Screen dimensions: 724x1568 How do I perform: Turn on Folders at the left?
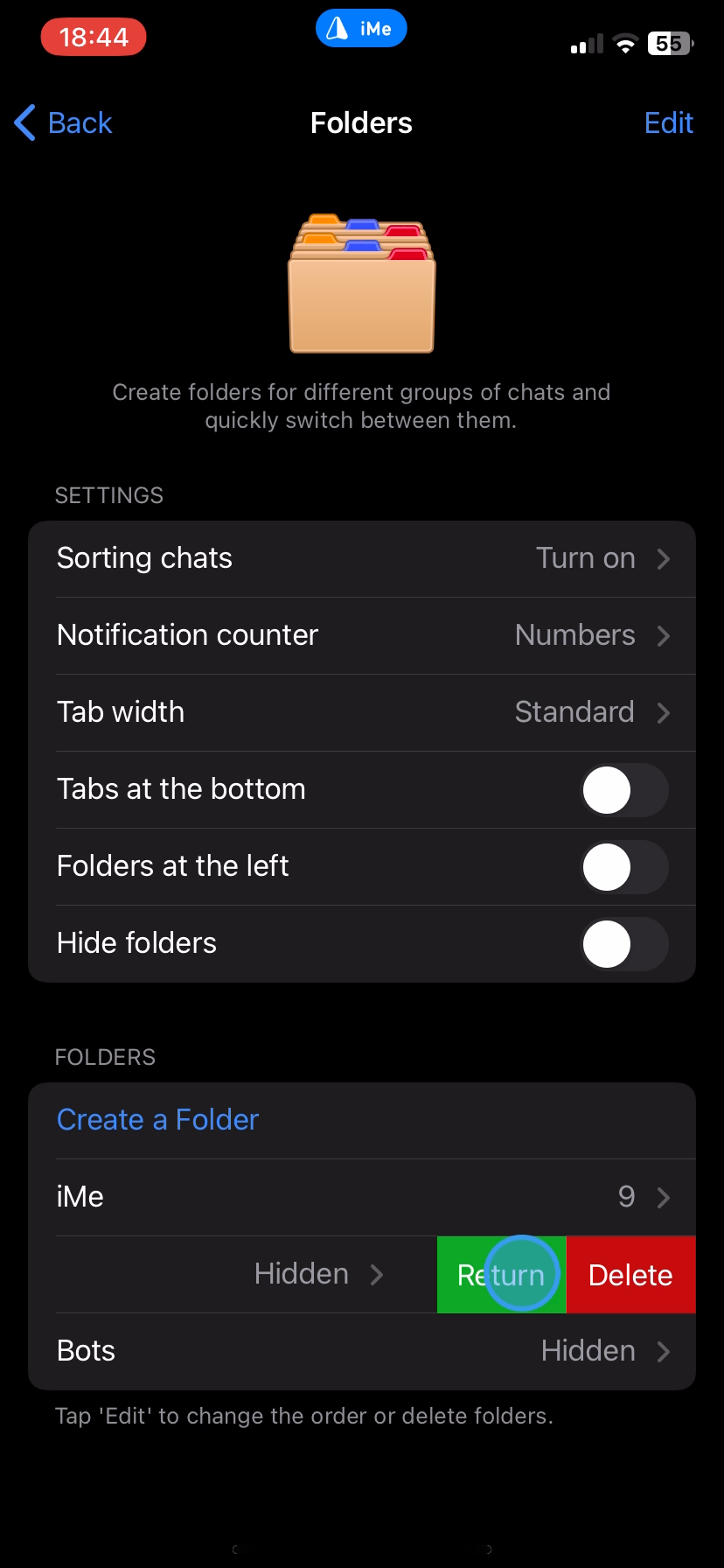(x=624, y=867)
